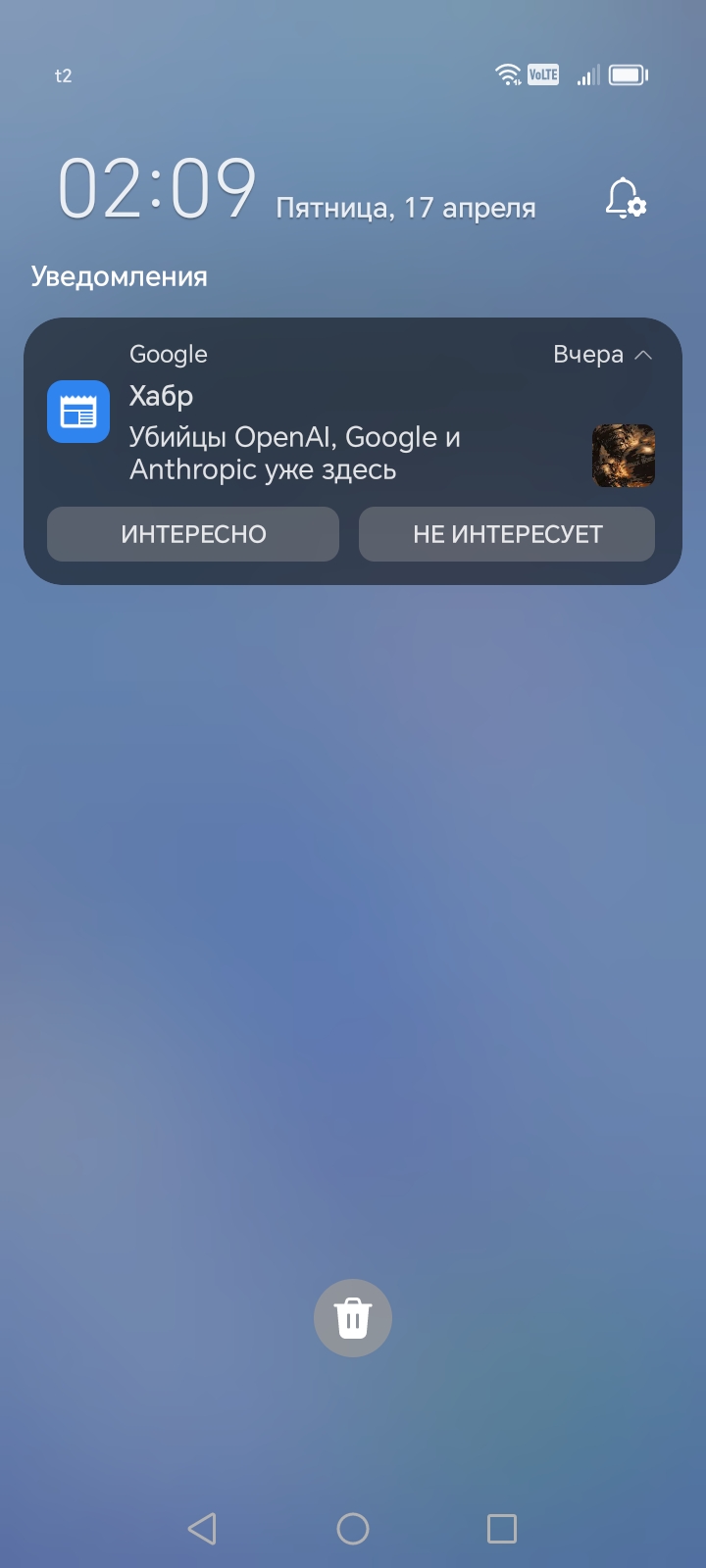Click the Wi-Fi status icon

click(508, 73)
